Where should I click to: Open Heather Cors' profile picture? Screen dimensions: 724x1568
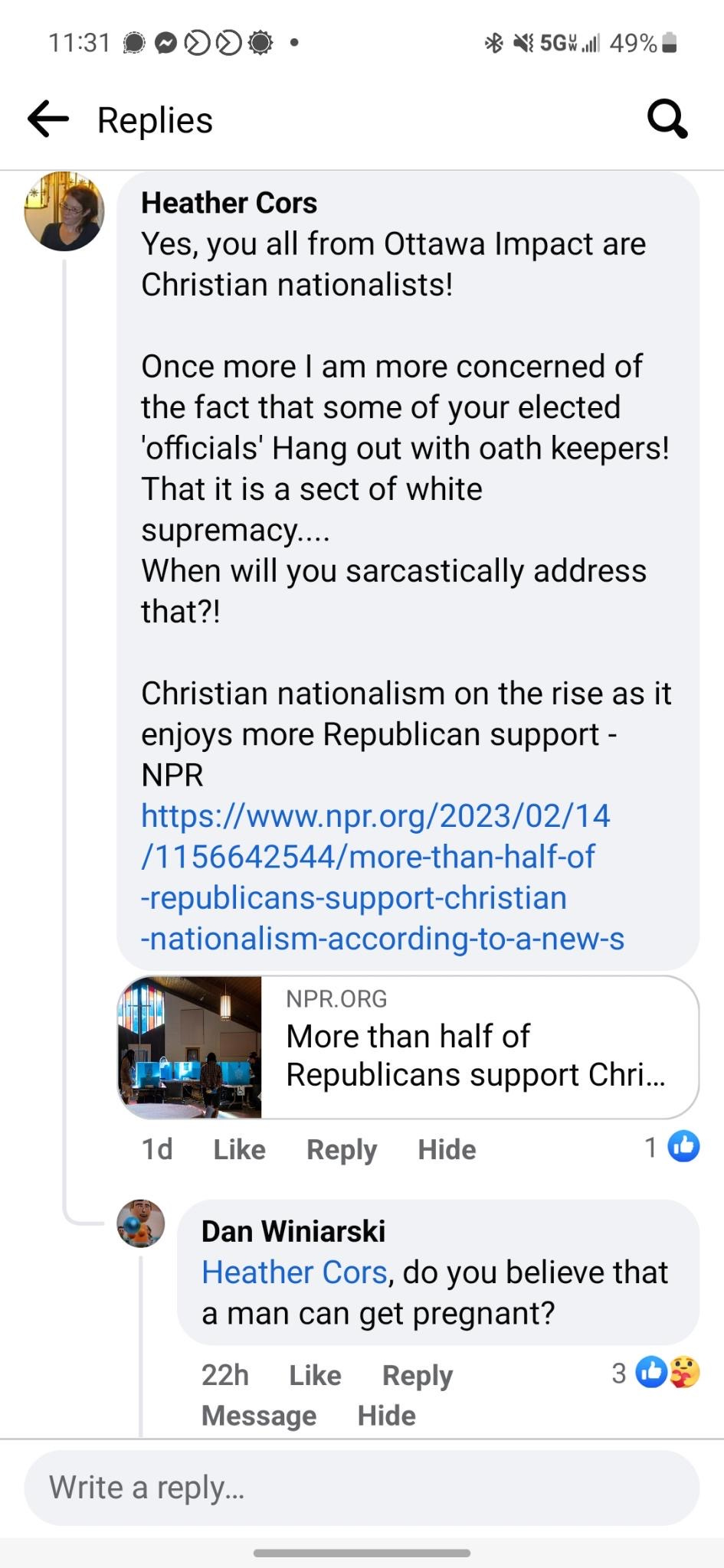[x=64, y=211]
